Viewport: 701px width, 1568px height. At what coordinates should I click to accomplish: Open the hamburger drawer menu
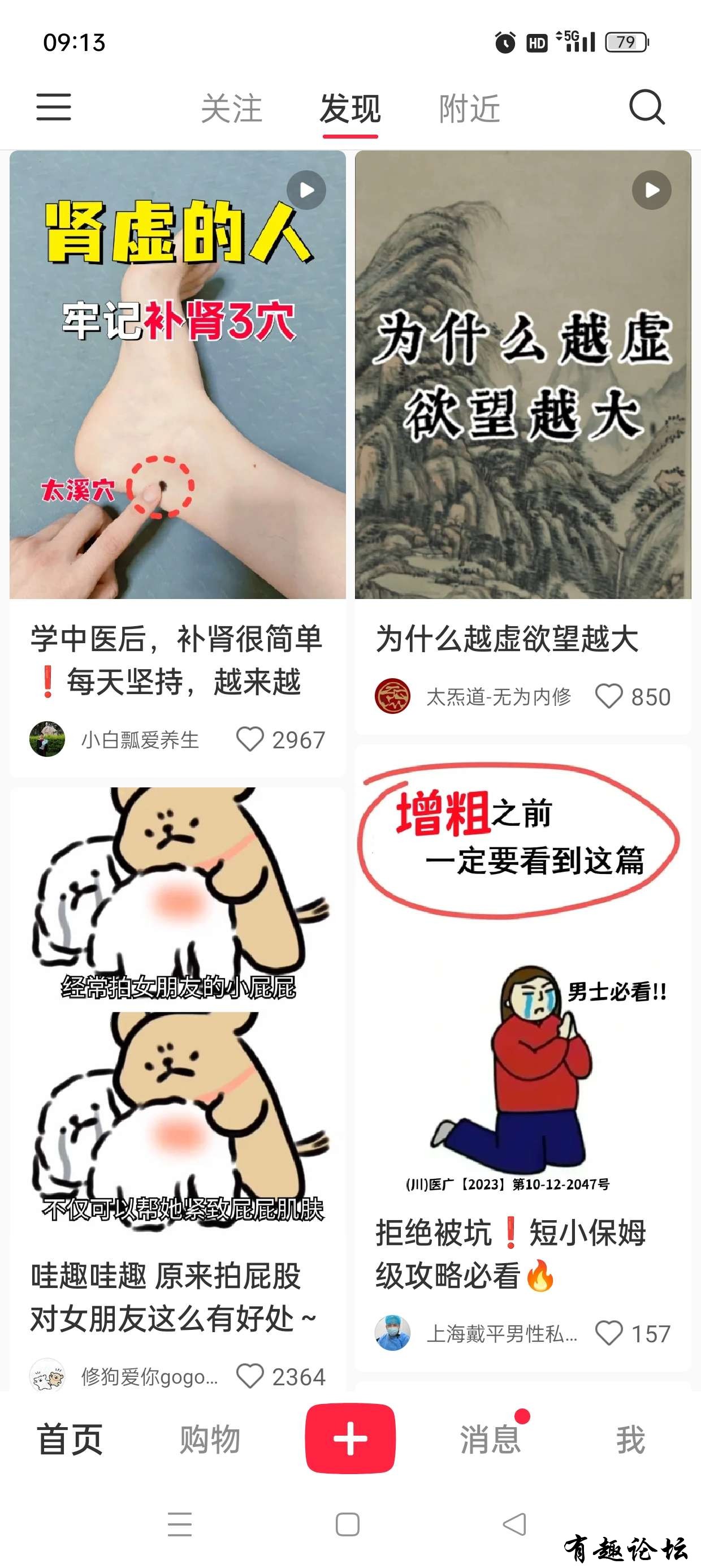click(54, 107)
